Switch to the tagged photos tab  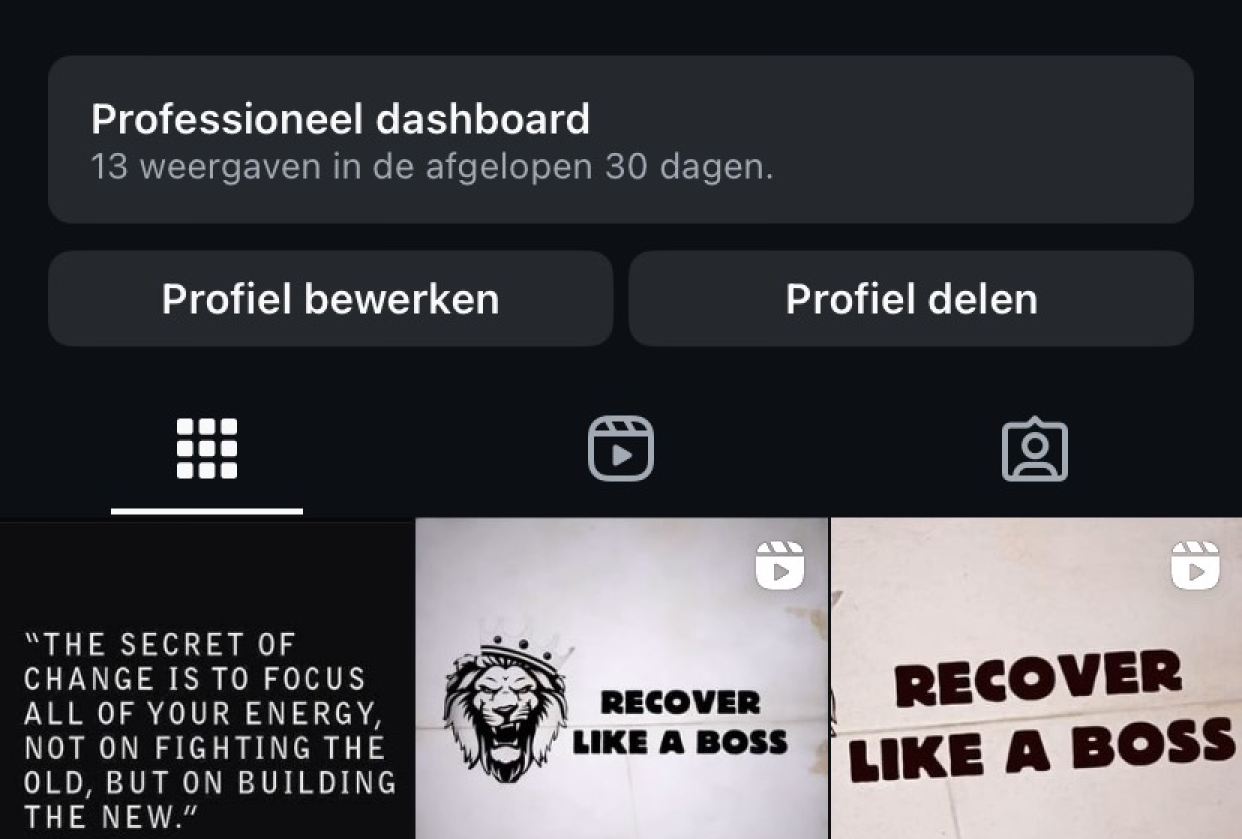[x=1035, y=449]
